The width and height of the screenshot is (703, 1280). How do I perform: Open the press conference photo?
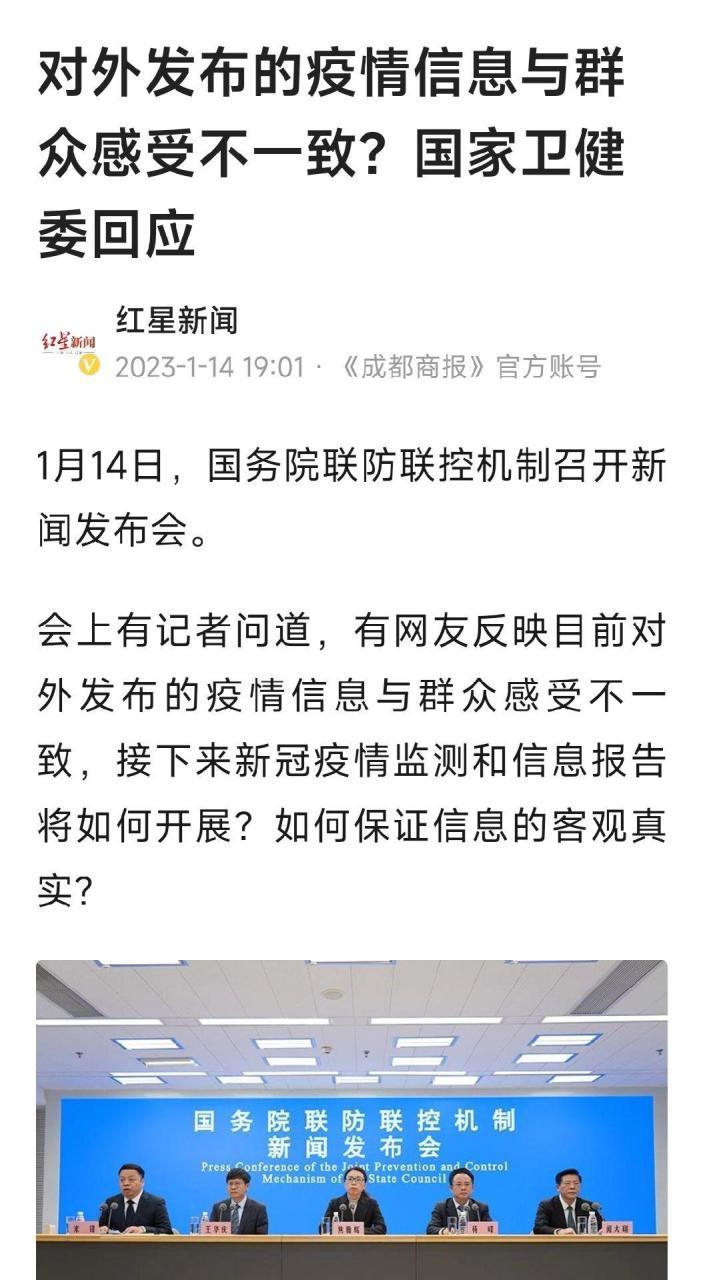pyautogui.click(x=352, y=1120)
